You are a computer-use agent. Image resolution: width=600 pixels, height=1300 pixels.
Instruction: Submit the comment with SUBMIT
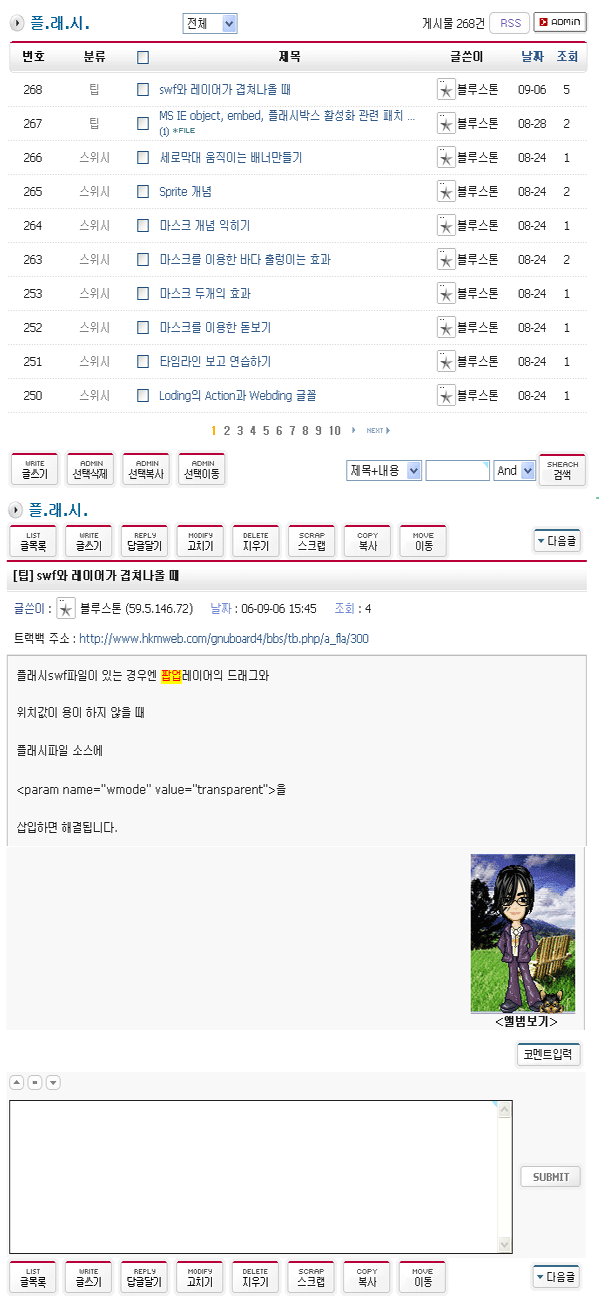(550, 1177)
